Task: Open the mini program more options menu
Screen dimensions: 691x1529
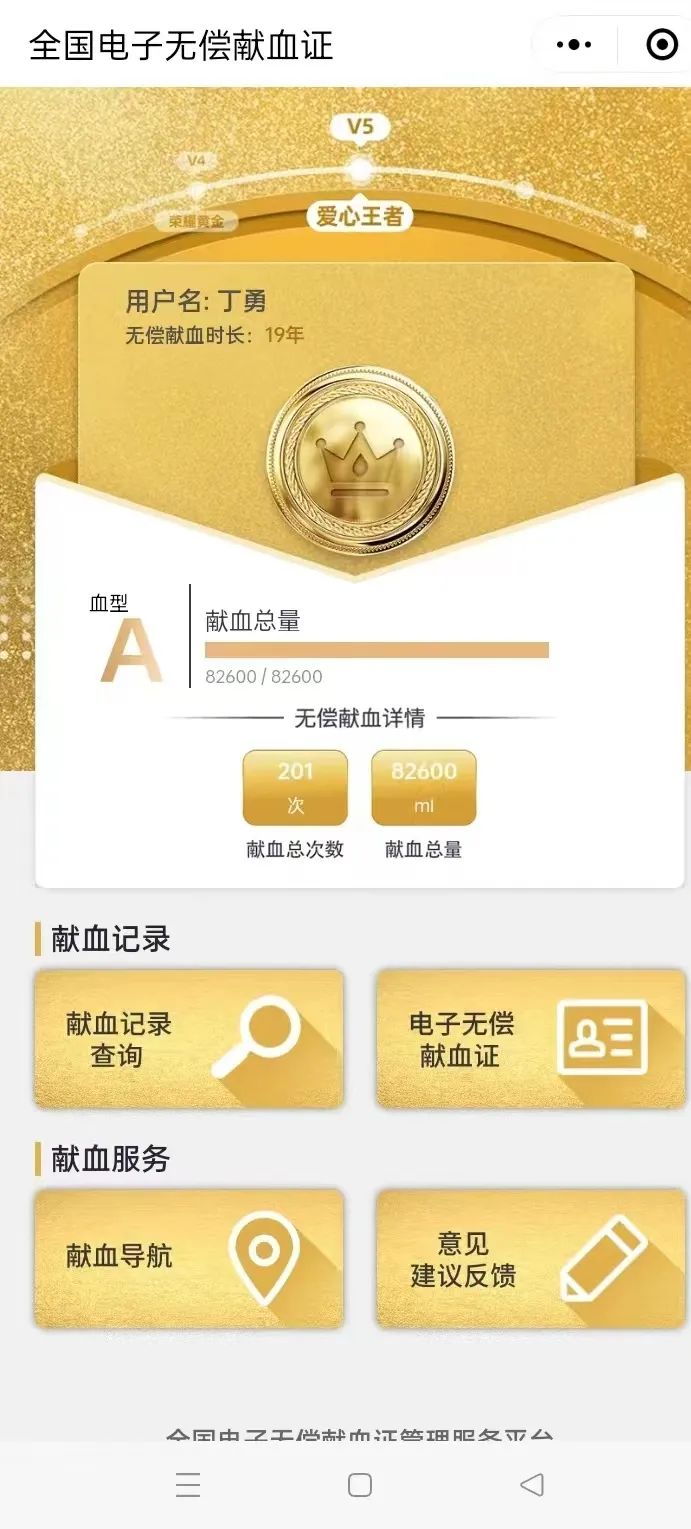Action: [574, 45]
